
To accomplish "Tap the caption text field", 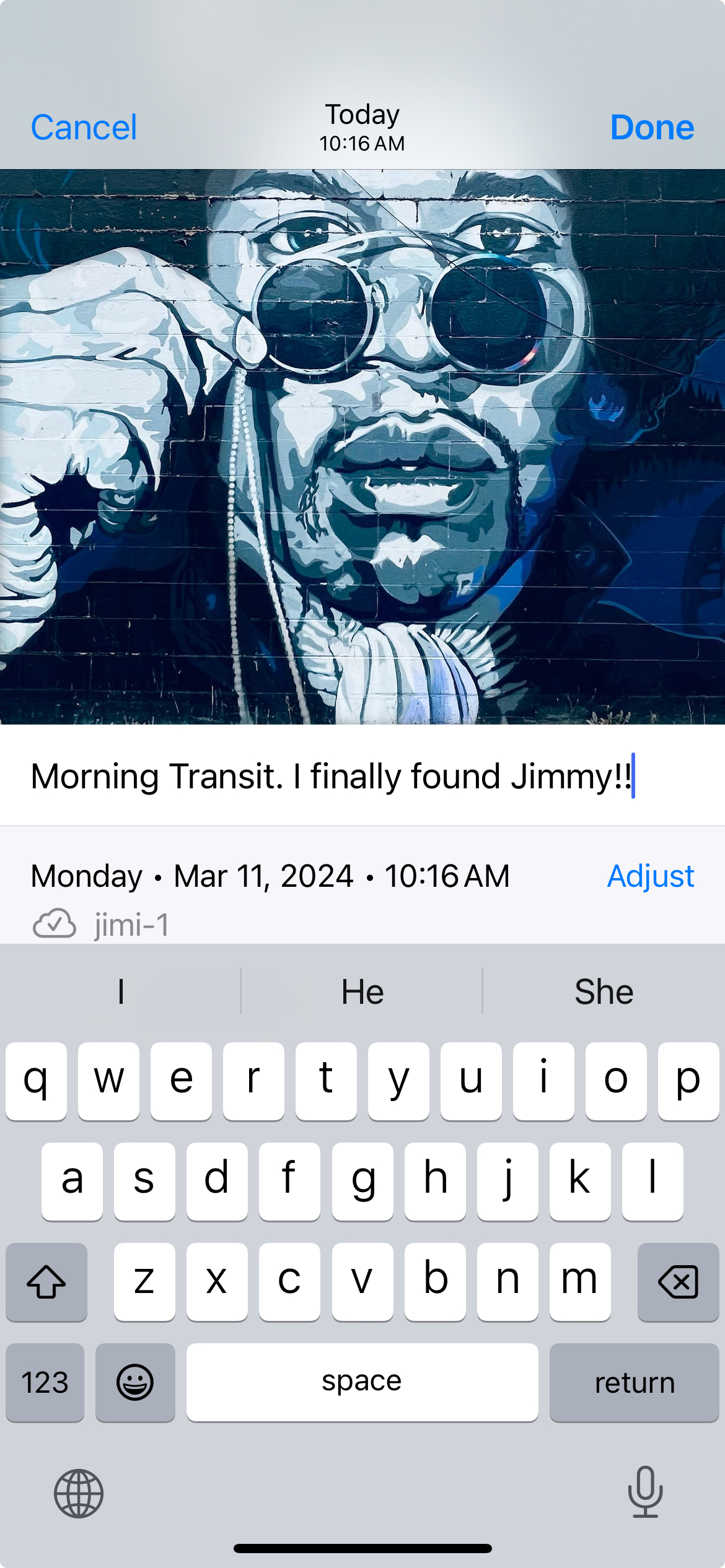I will tap(362, 776).
